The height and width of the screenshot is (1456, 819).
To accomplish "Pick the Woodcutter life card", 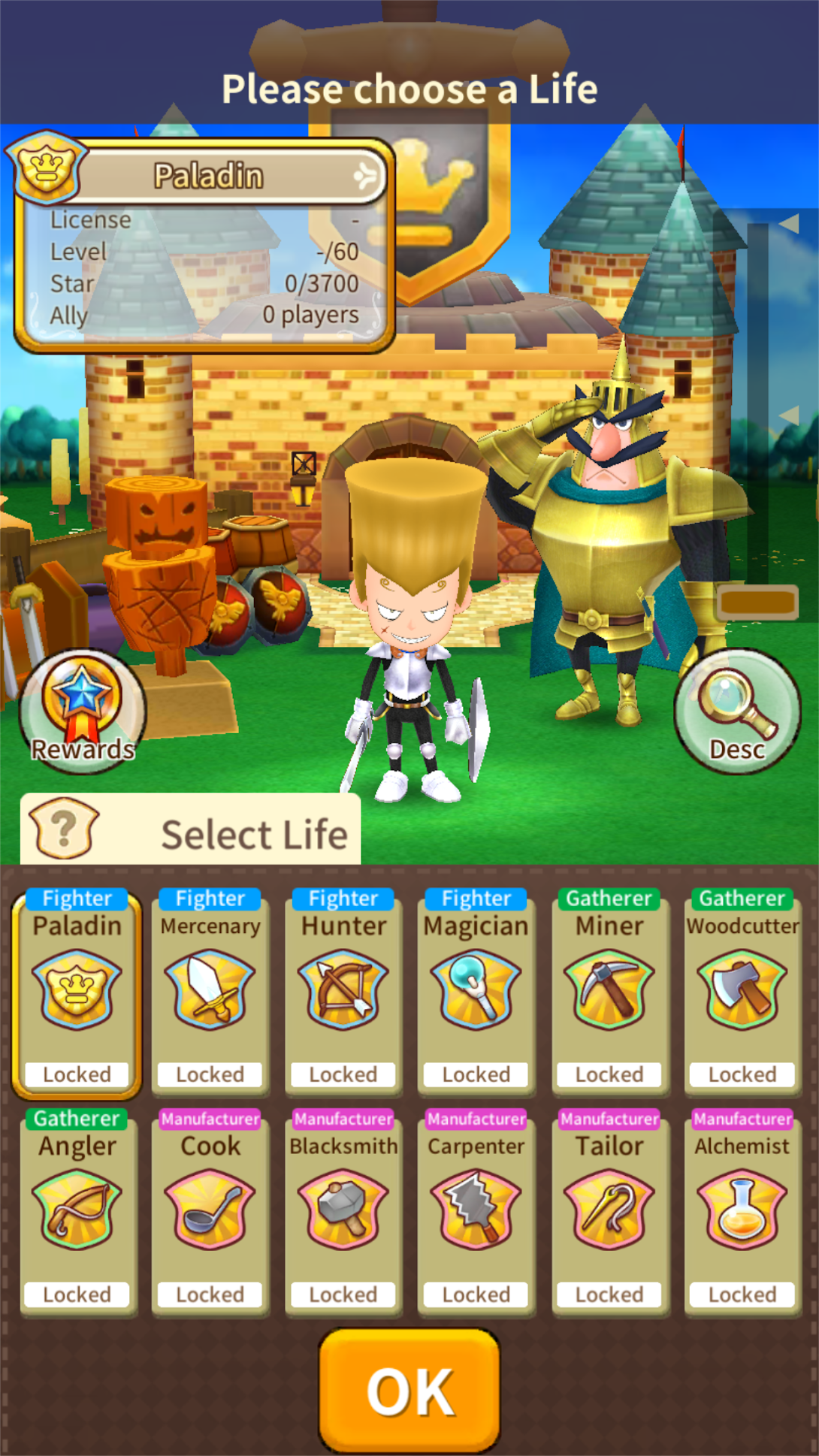I will tap(742, 992).
